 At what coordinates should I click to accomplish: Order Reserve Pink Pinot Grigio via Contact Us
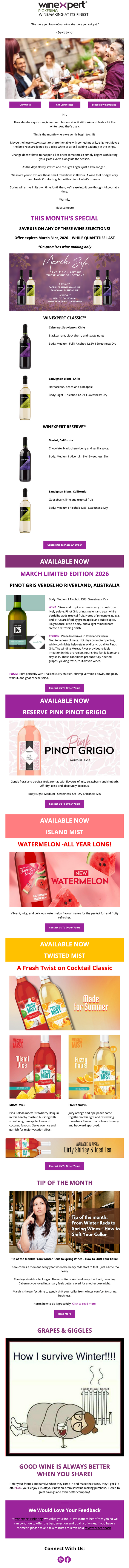(x=64, y=804)
